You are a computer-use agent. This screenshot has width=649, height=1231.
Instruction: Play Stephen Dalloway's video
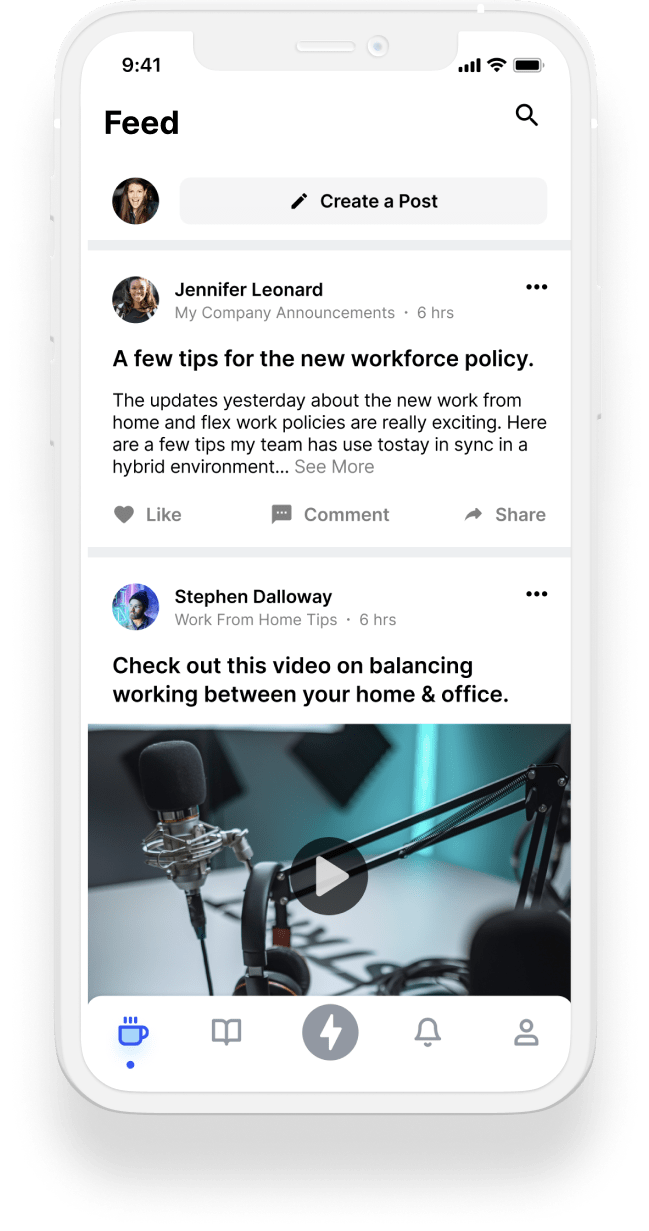point(330,876)
